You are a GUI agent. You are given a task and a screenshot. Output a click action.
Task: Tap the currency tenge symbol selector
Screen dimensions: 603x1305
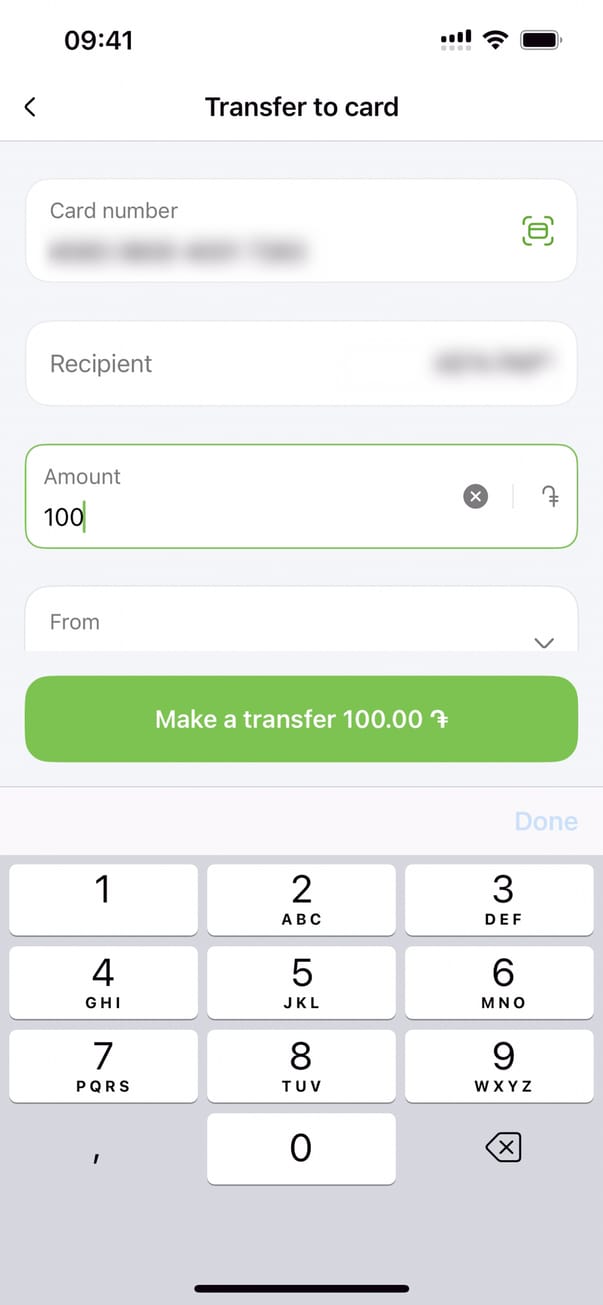(550, 496)
